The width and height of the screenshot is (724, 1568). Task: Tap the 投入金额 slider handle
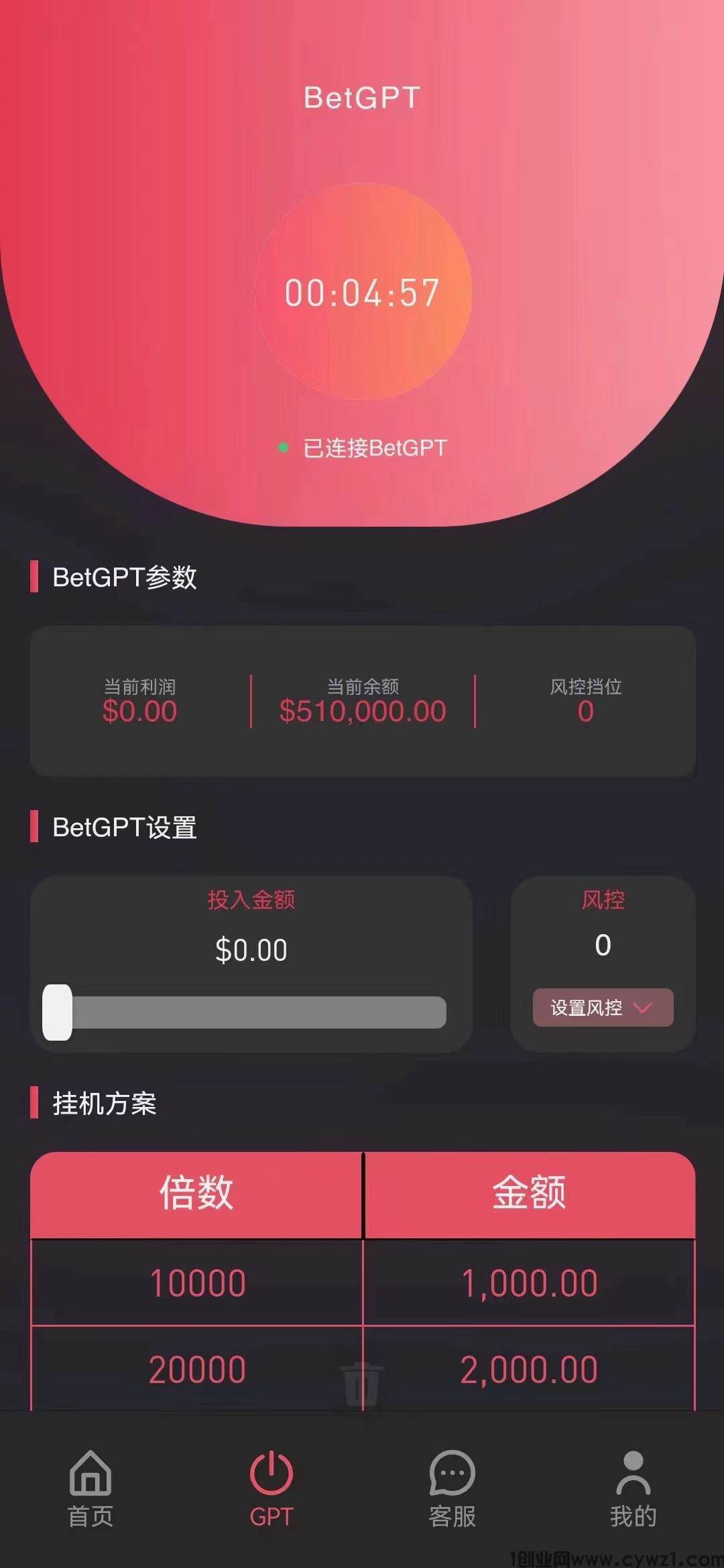coord(58,1012)
